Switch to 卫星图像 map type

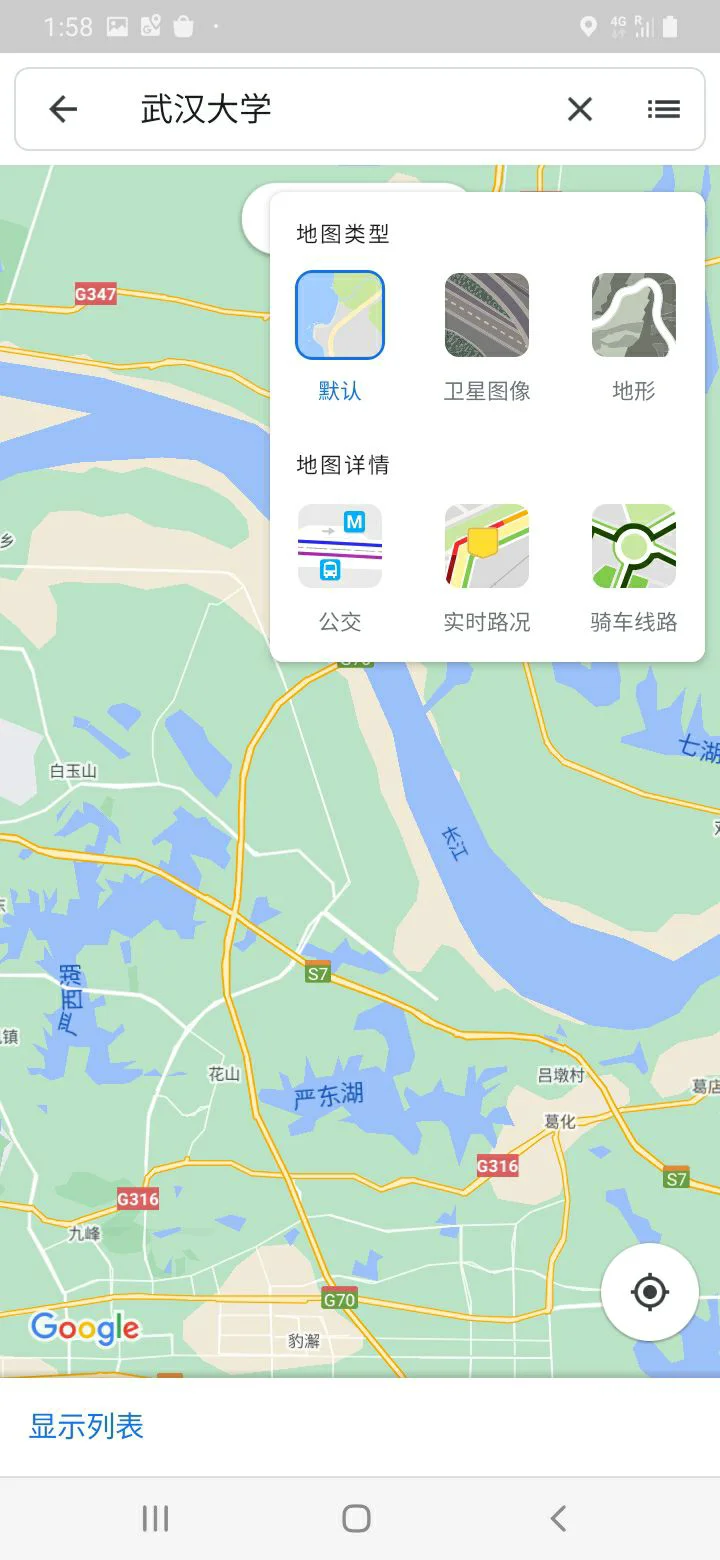click(x=487, y=316)
